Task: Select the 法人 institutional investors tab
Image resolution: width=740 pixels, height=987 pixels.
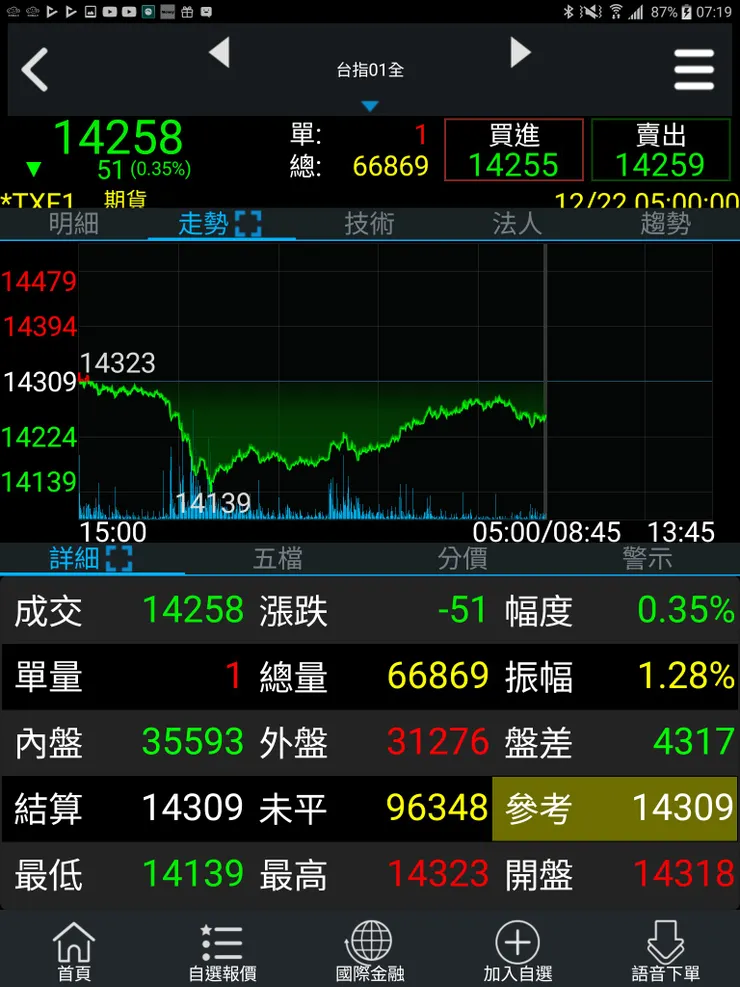Action: tap(518, 225)
